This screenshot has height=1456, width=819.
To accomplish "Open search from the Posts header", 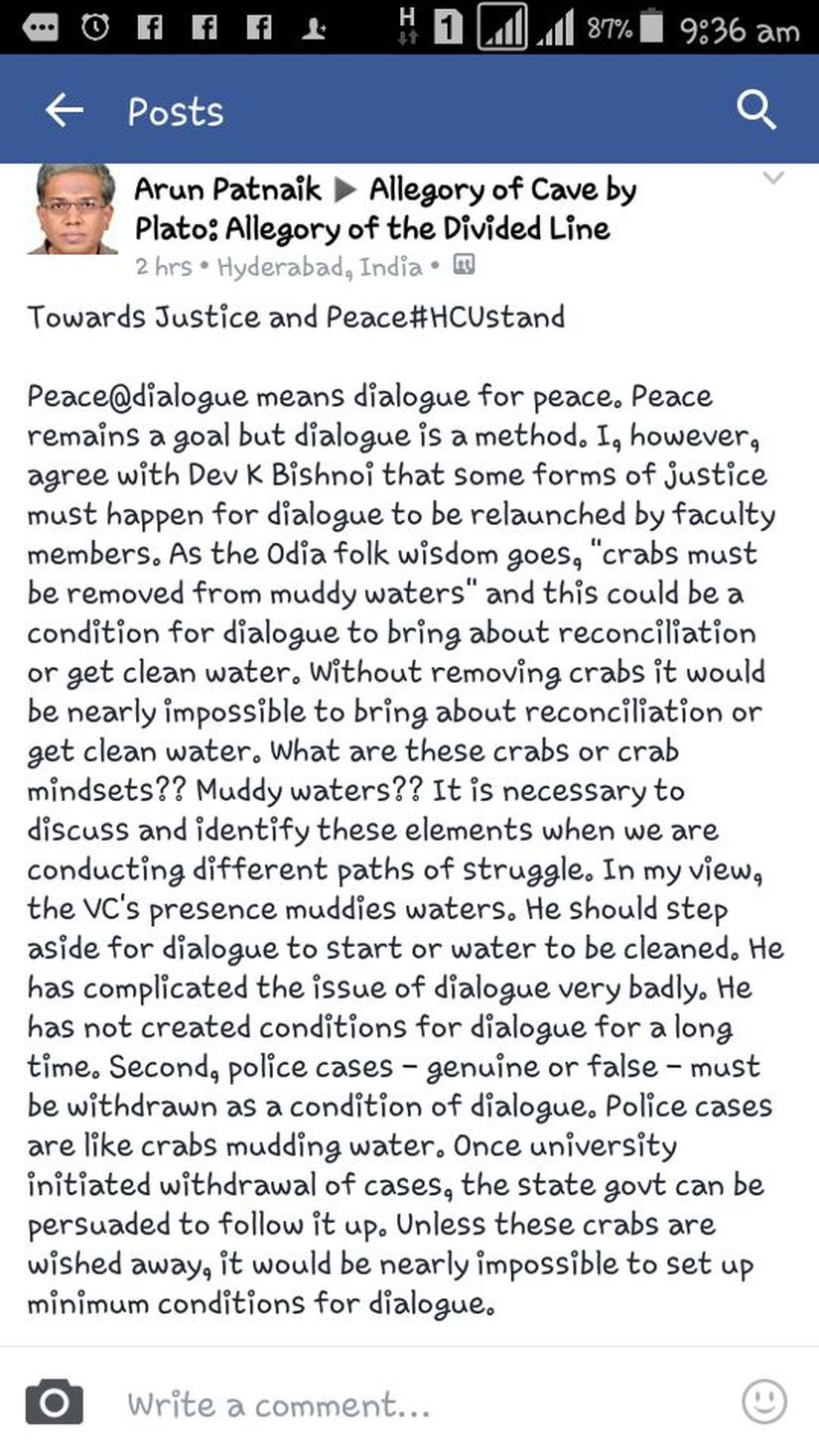I will 756,110.
